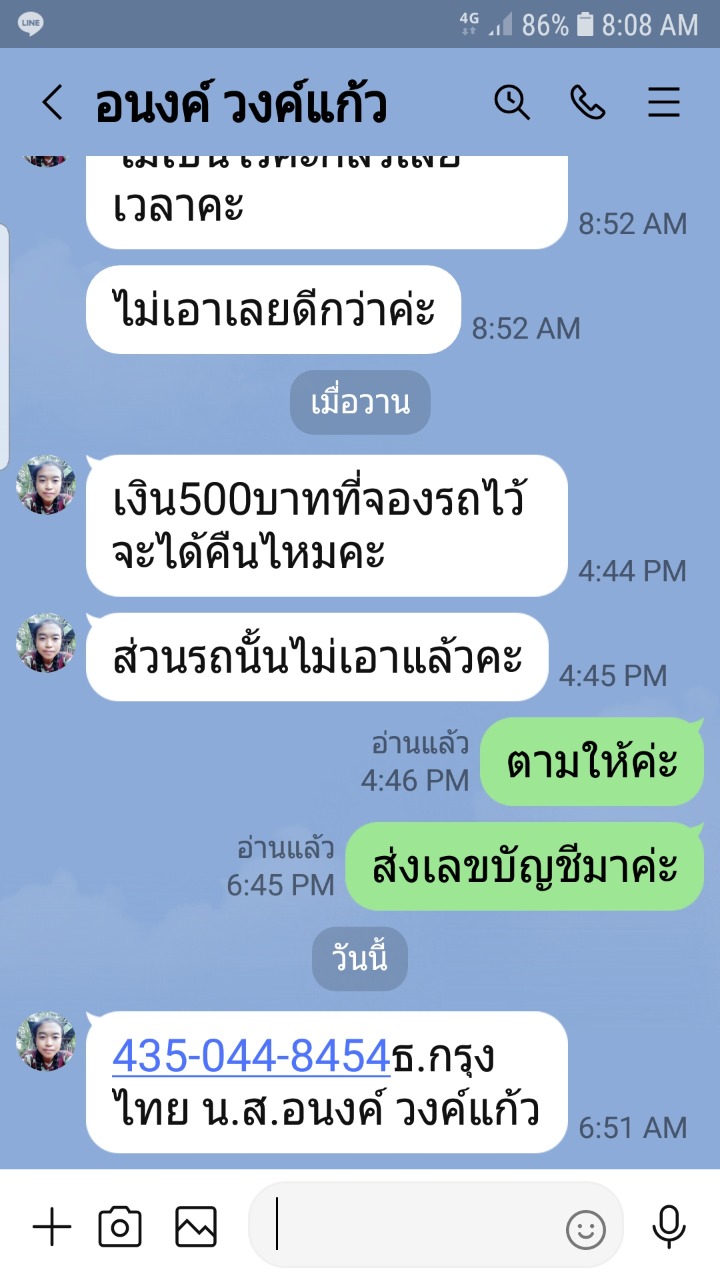Screen dimensions: 720x1280
Task: Go back from the chat with อนงค์ วงค์แก้ว
Action: (x=52, y=103)
